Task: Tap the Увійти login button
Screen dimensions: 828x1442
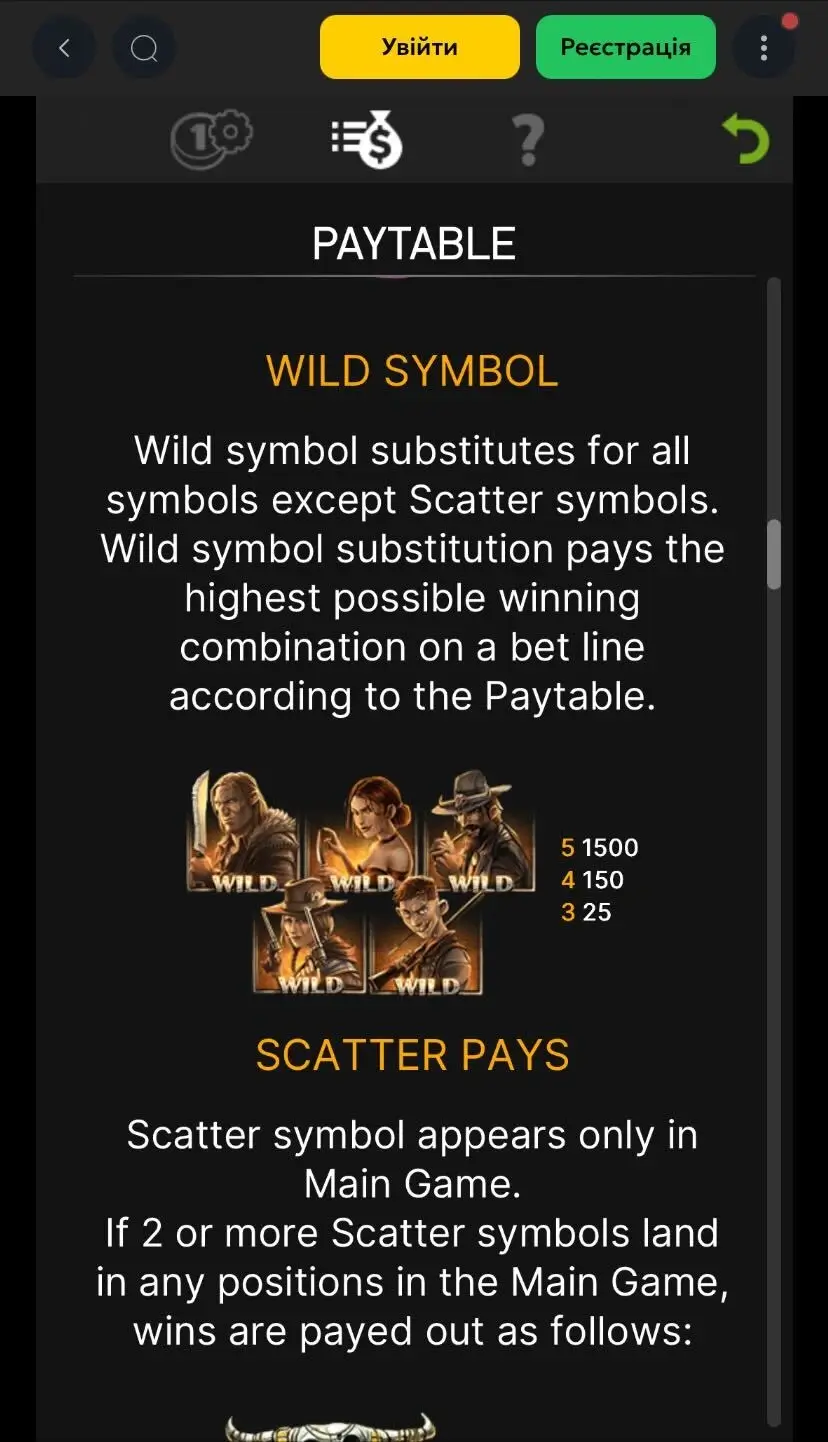Action: (419, 47)
